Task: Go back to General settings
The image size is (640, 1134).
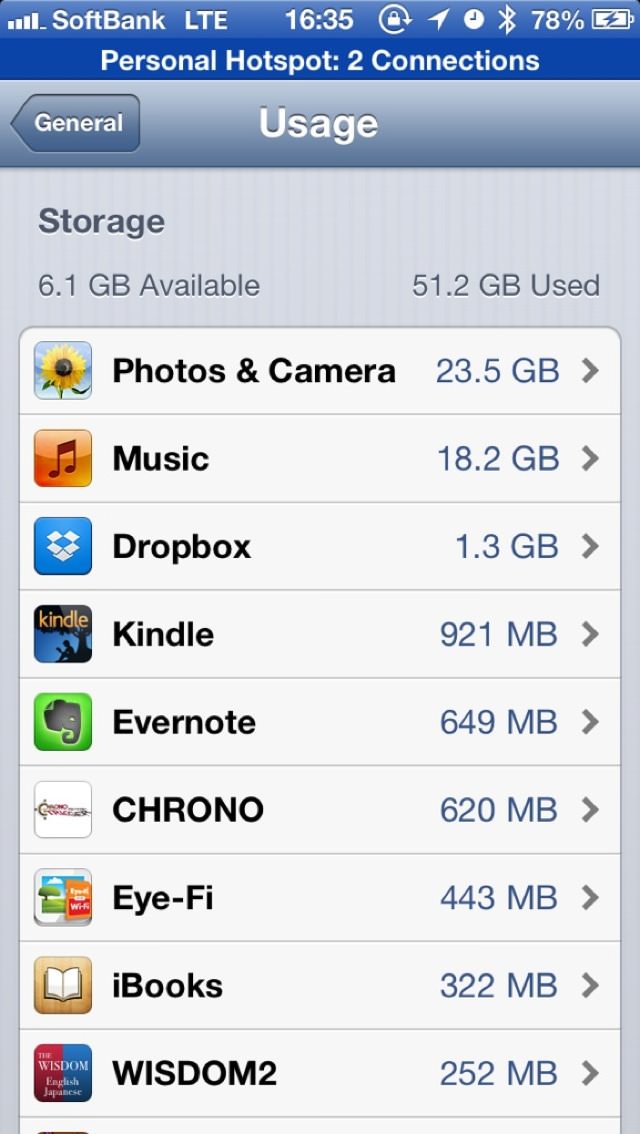Action: tap(76, 123)
